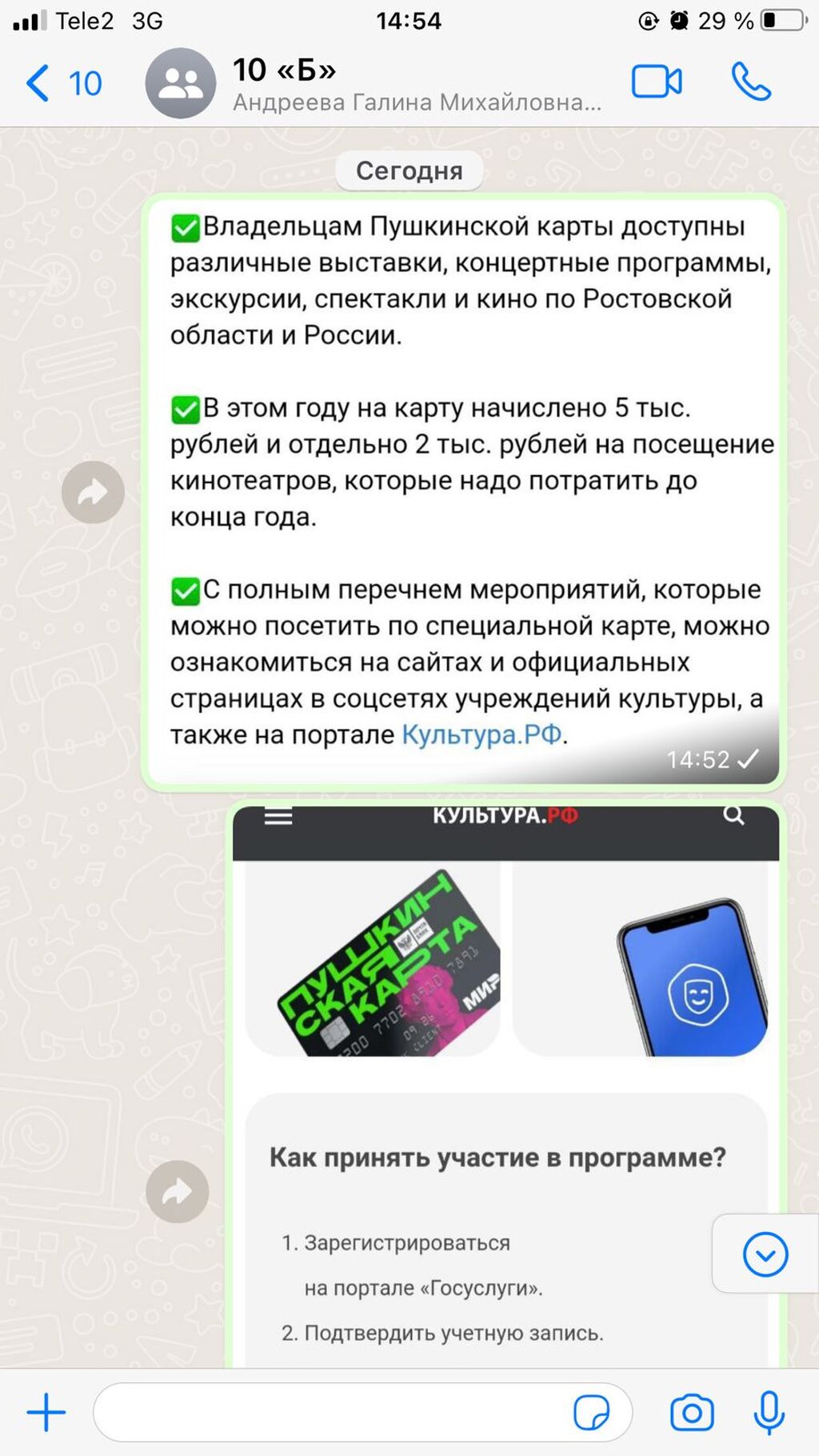Record a voice message
Viewport: 819px width, 1456px height.
(x=769, y=1412)
